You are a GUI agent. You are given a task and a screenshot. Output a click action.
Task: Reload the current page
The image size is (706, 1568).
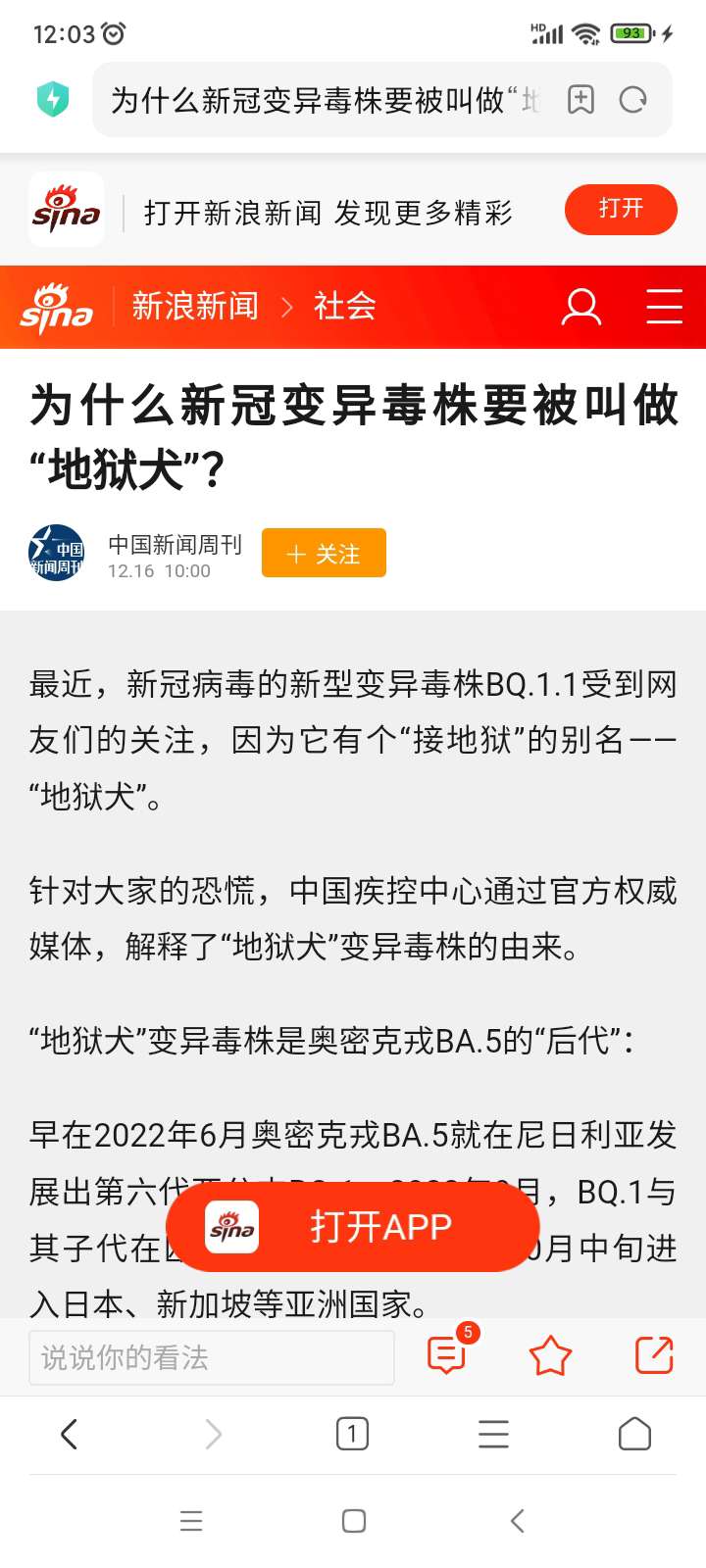[633, 100]
